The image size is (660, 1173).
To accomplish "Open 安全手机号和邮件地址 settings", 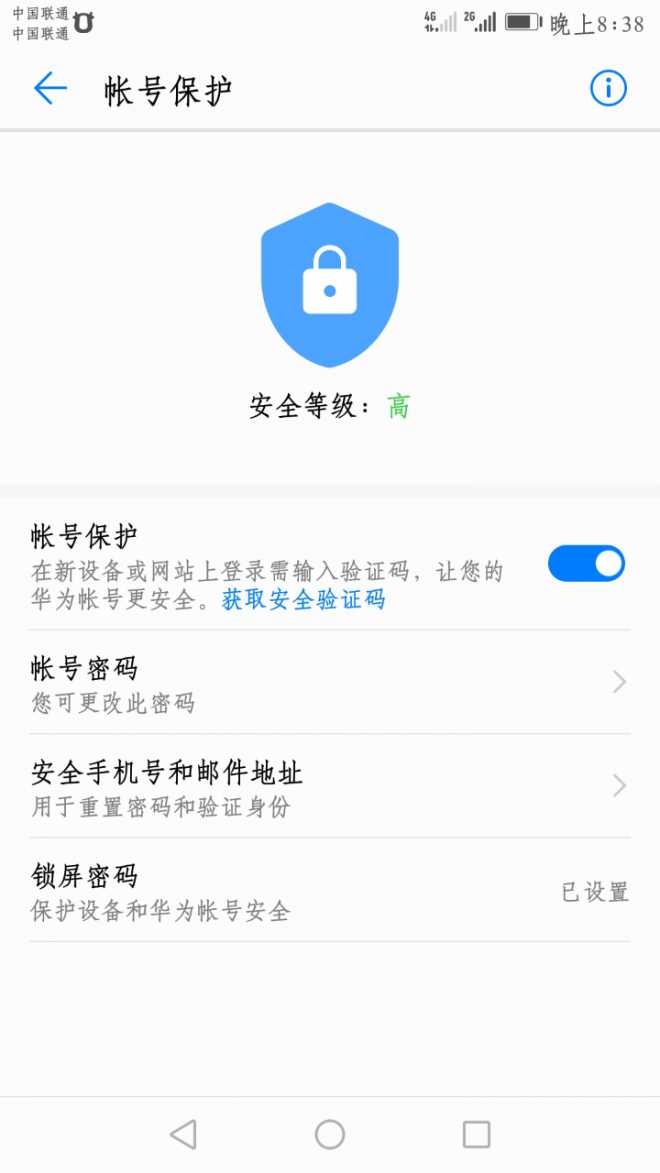I will (x=330, y=787).
